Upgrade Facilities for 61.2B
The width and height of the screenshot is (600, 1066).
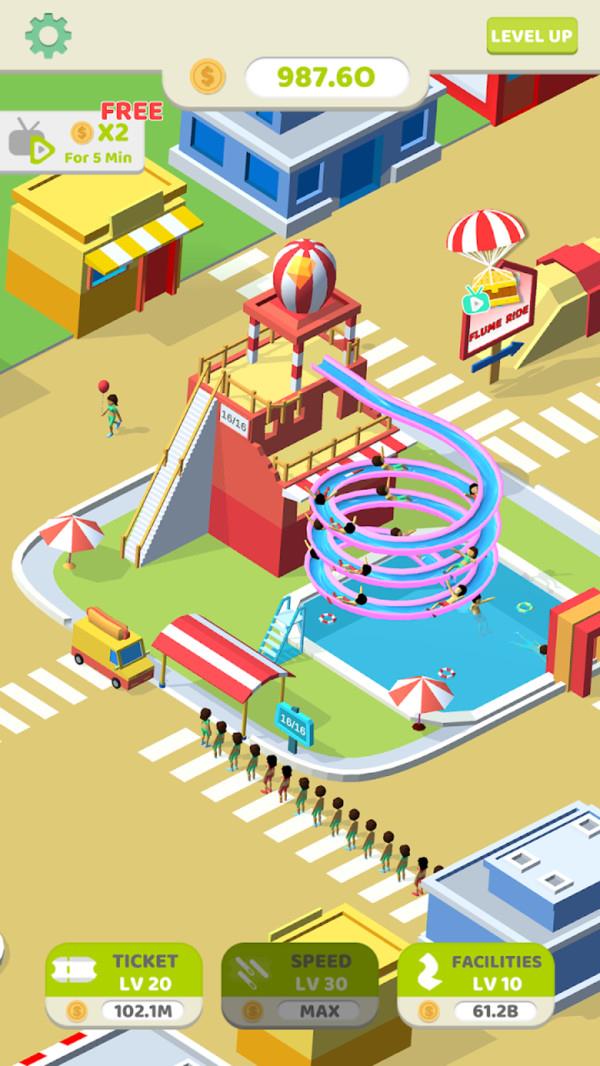click(475, 985)
